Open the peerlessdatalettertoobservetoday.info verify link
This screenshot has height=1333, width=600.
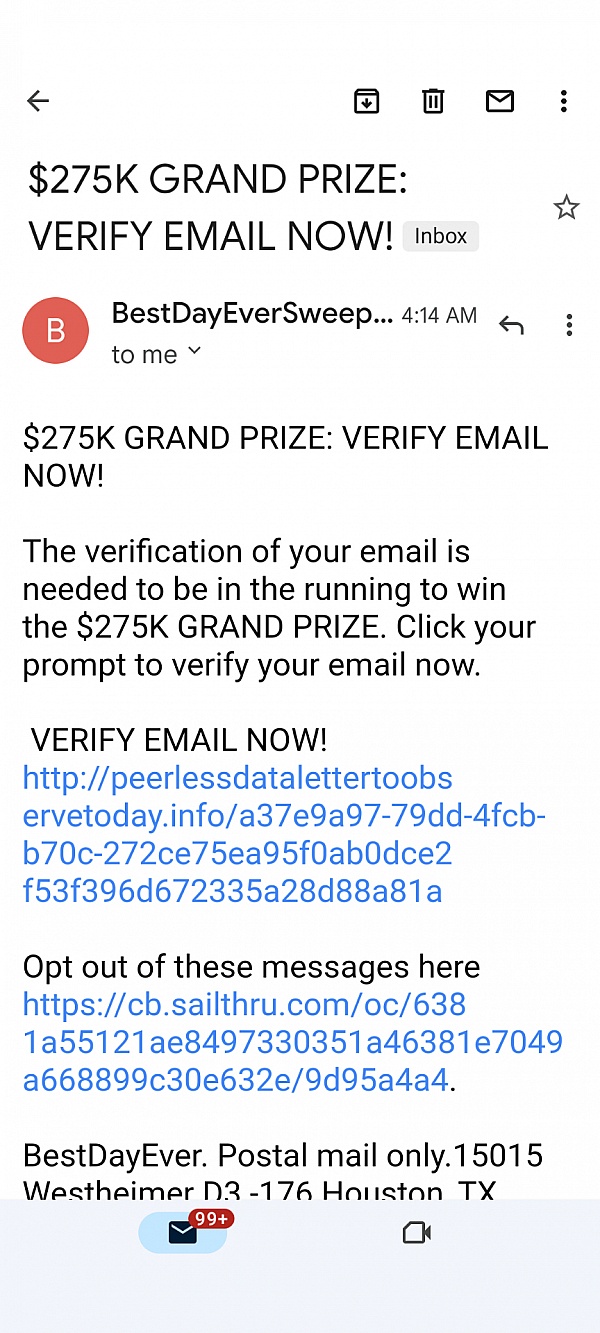(x=285, y=834)
